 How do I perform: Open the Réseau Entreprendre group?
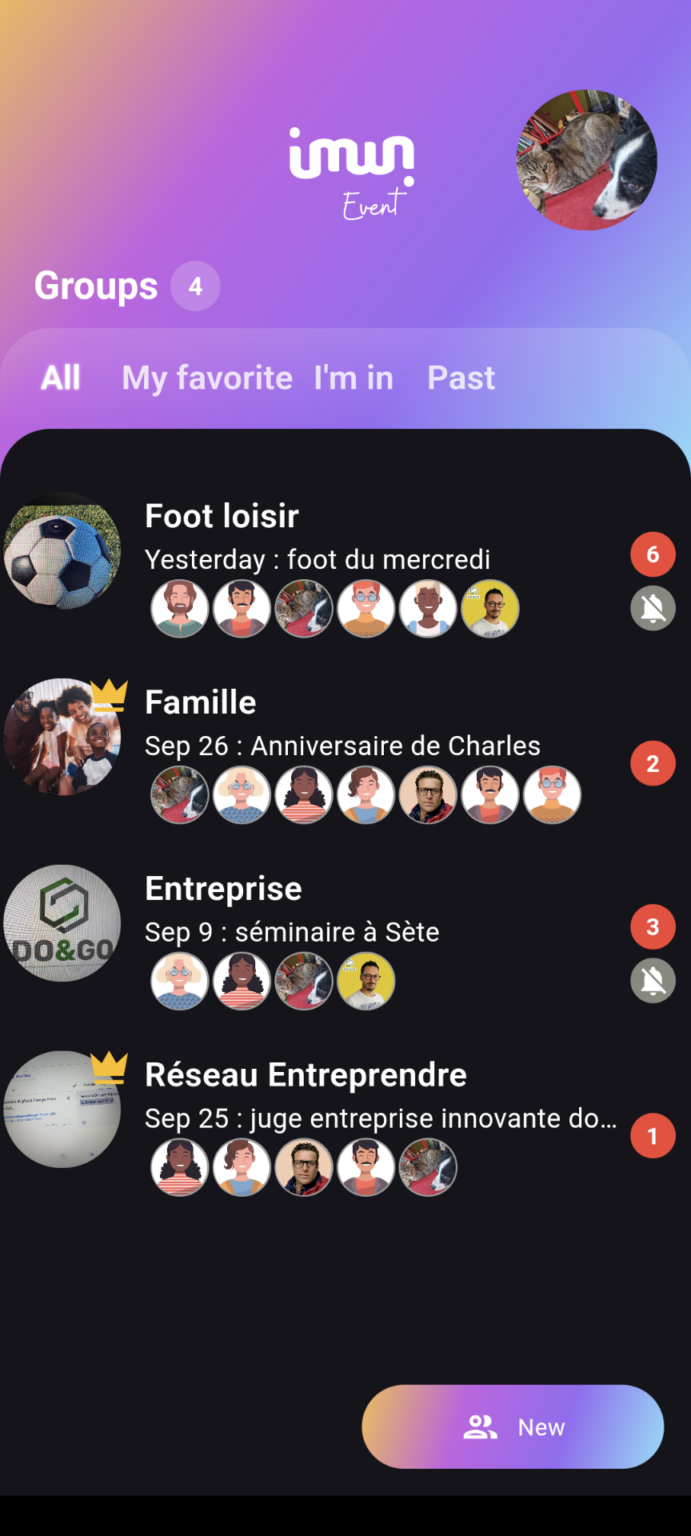click(305, 1075)
